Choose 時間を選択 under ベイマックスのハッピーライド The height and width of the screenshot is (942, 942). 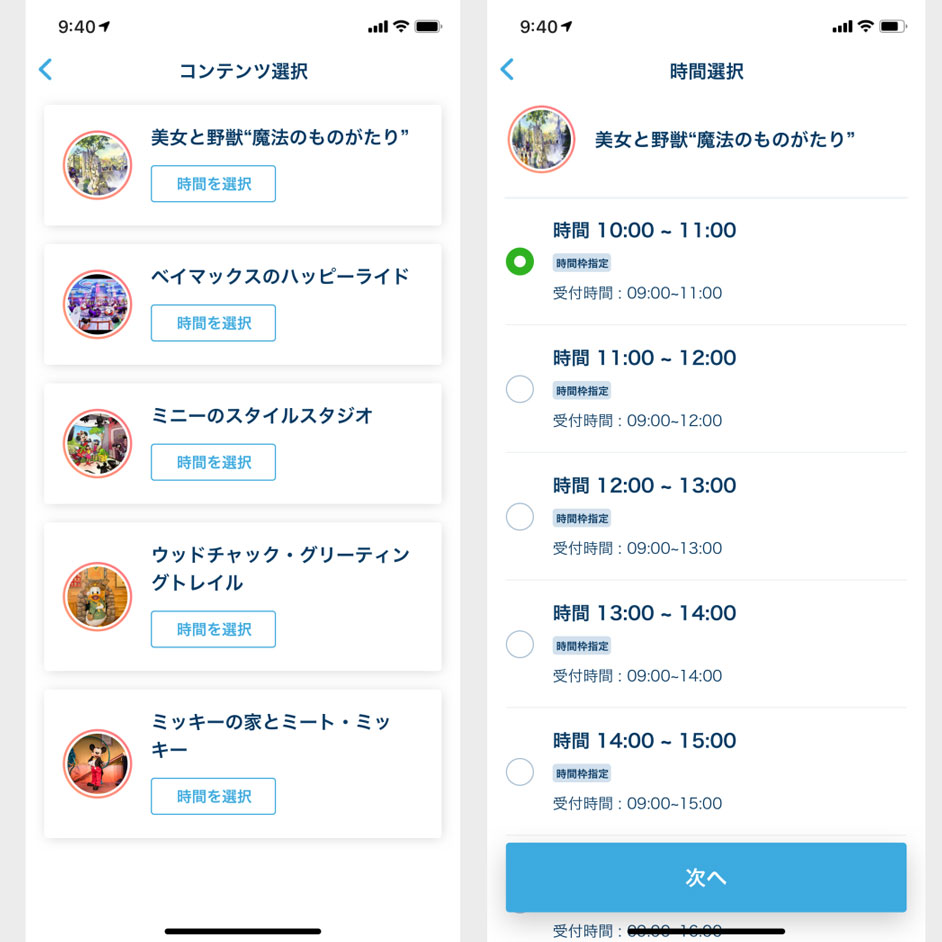tap(213, 323)
